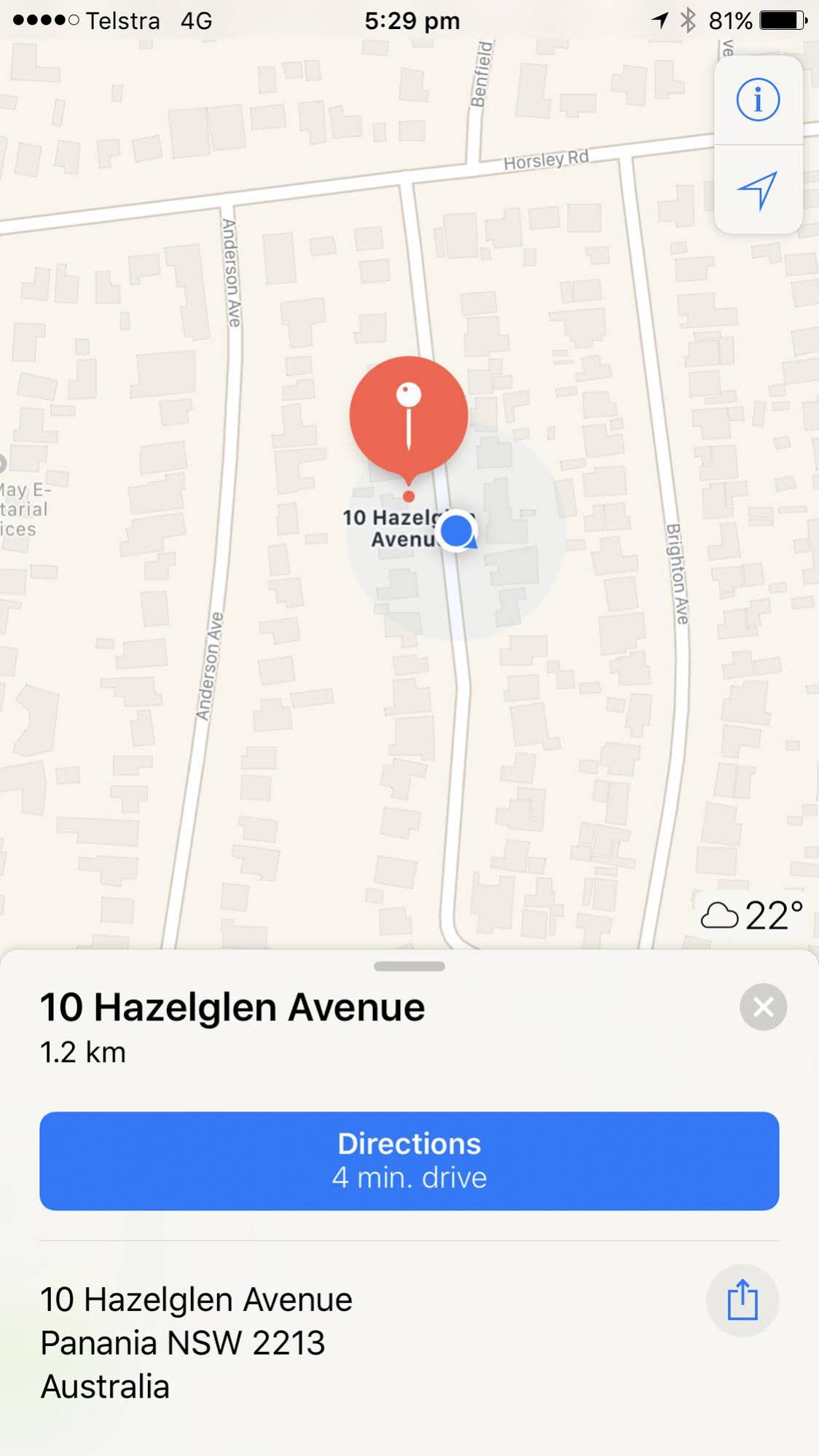Share the 10 Hazelglen Avenue address

click(x=742, y=1300)
